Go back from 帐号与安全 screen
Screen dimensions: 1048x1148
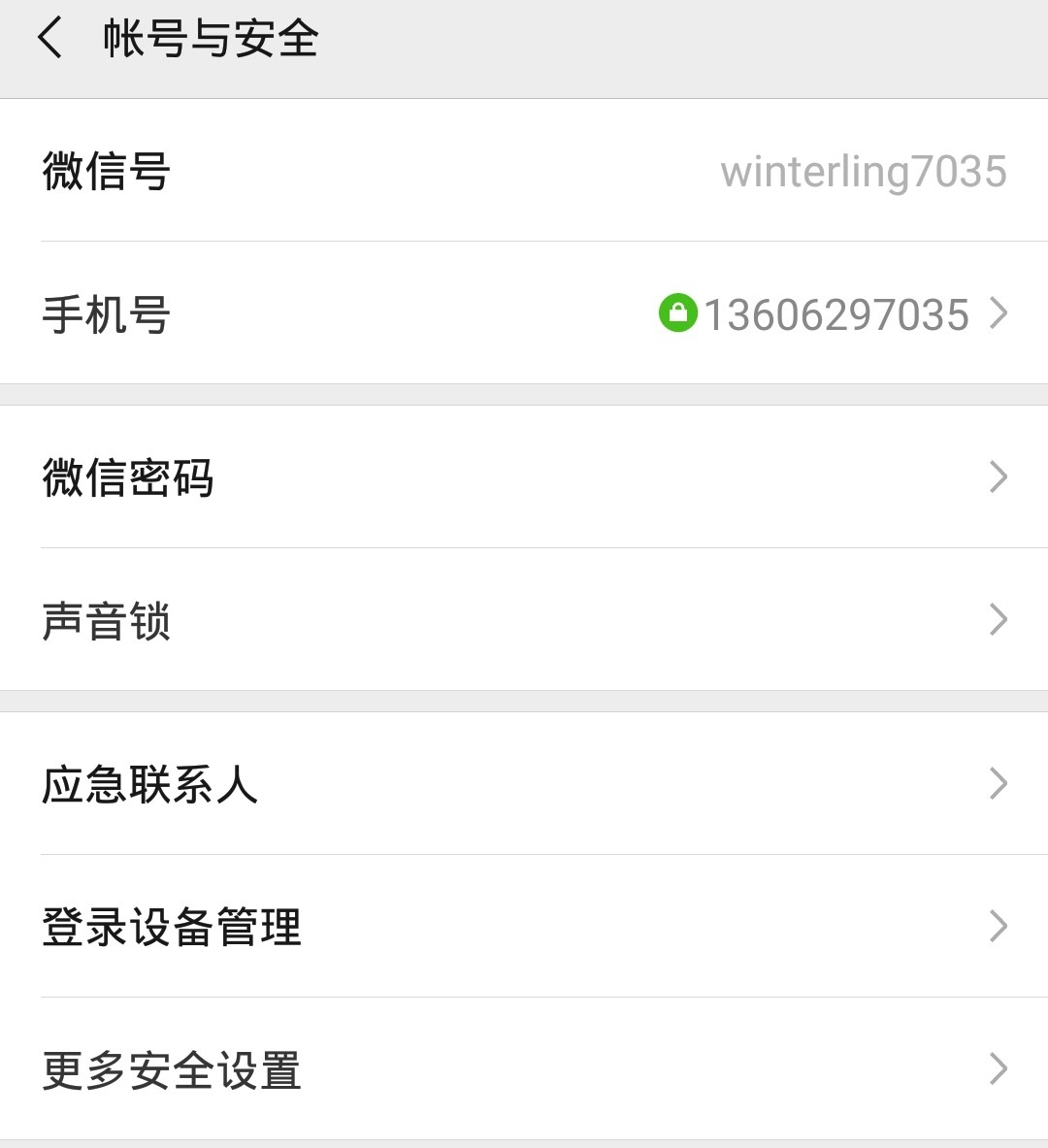point(50,41)
